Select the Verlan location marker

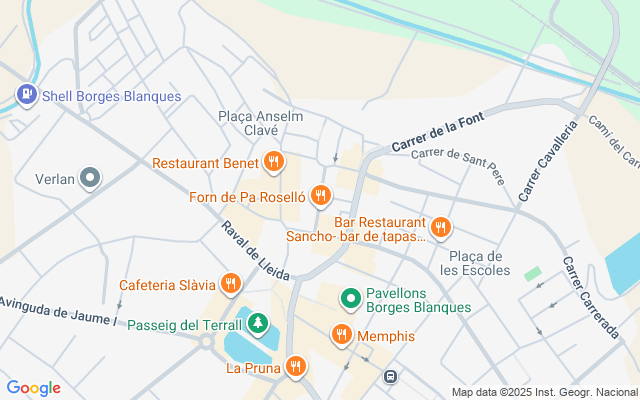(x=90, y=178)
